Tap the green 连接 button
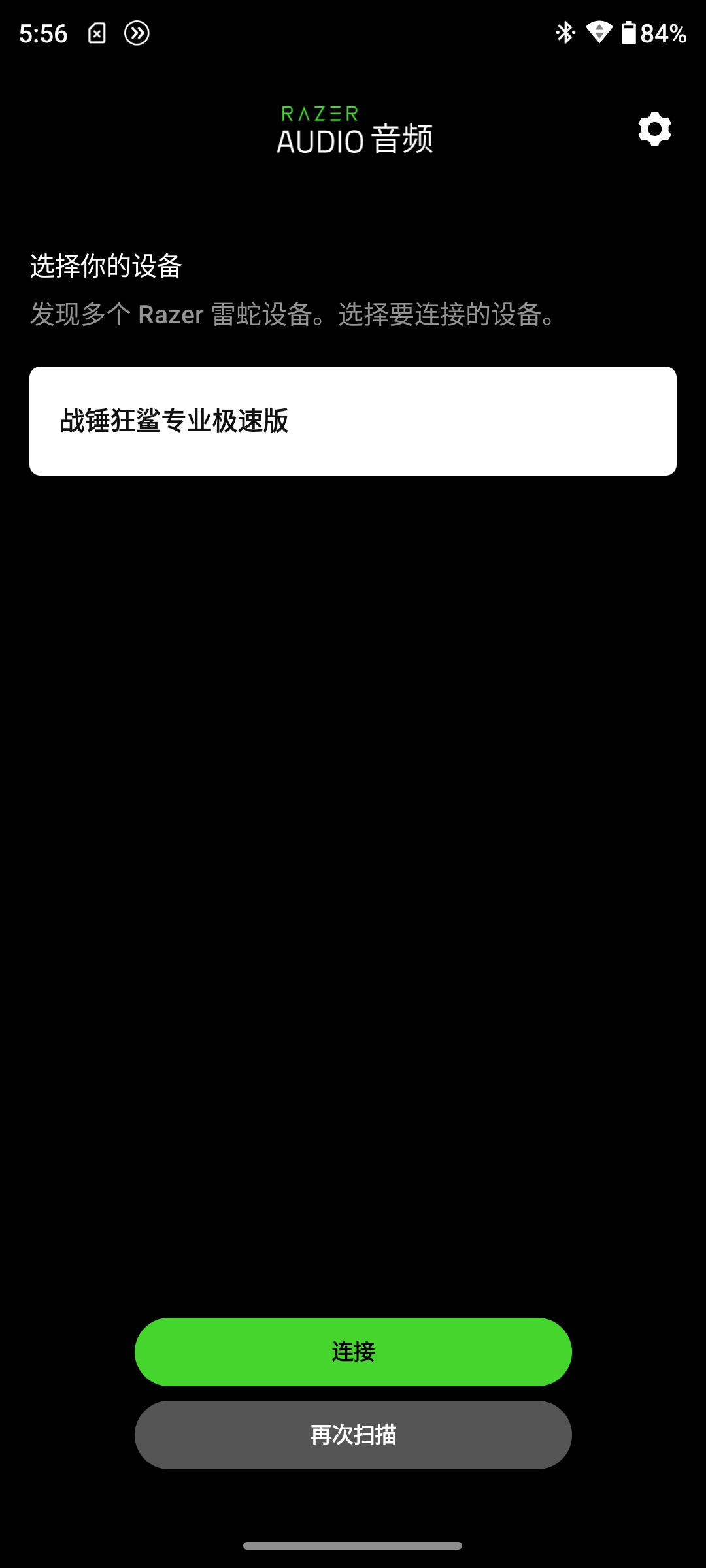Screen dimensions: 706x1568 [x=353, y=1352]
